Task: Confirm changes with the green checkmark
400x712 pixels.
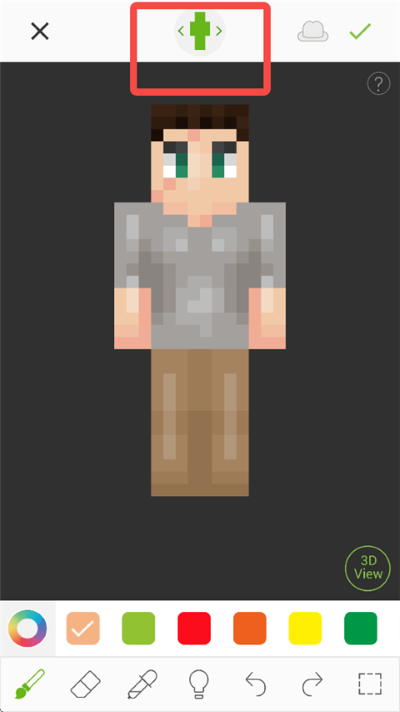Action: pos(360,31)
